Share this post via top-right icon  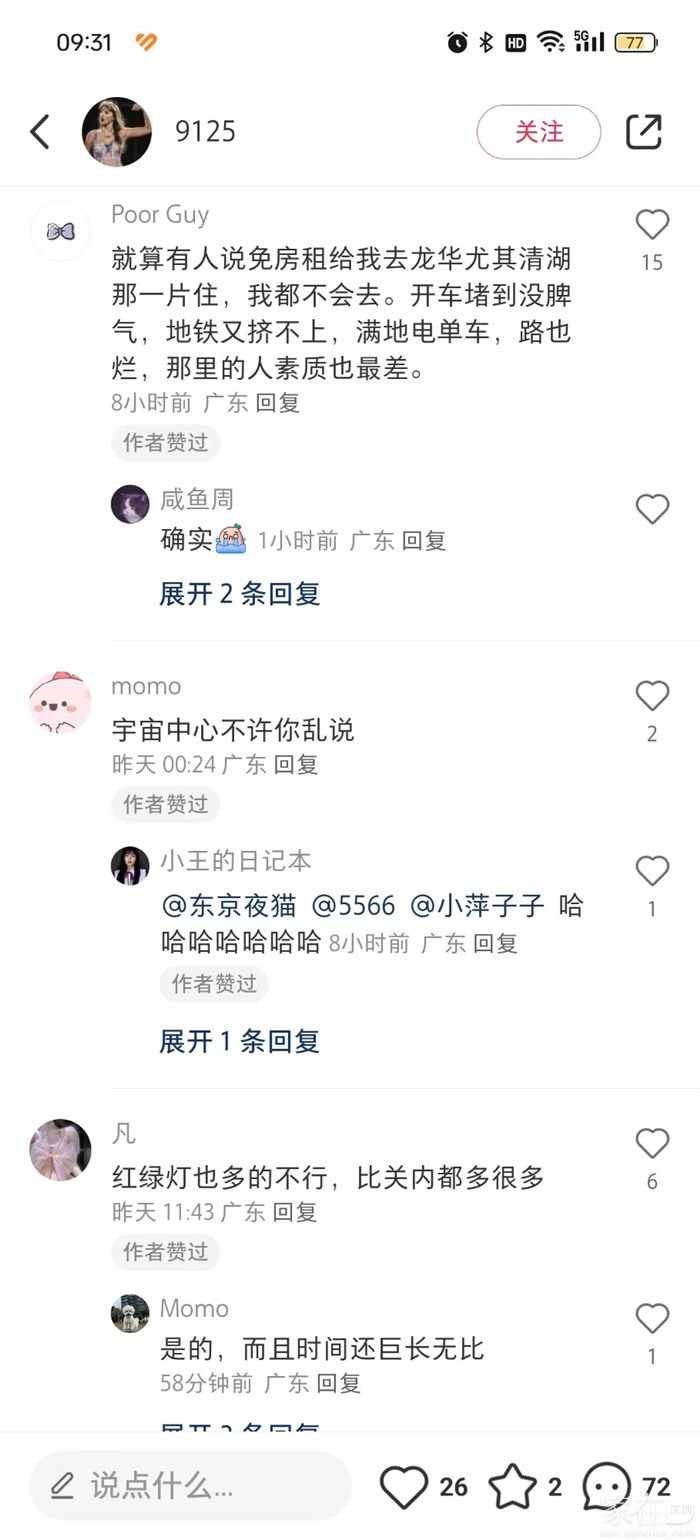click(643, 132)
